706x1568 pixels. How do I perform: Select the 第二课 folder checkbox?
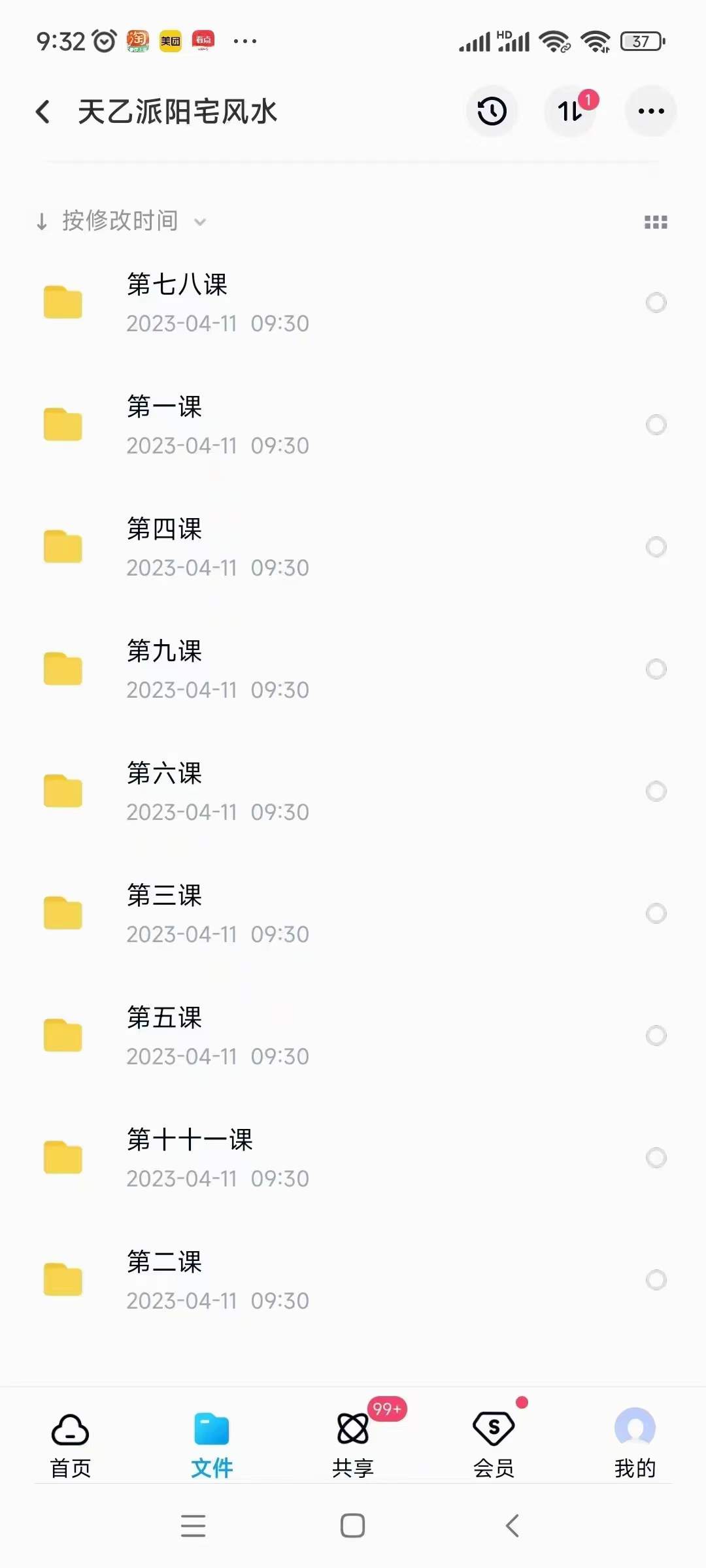pos(656,1280)
